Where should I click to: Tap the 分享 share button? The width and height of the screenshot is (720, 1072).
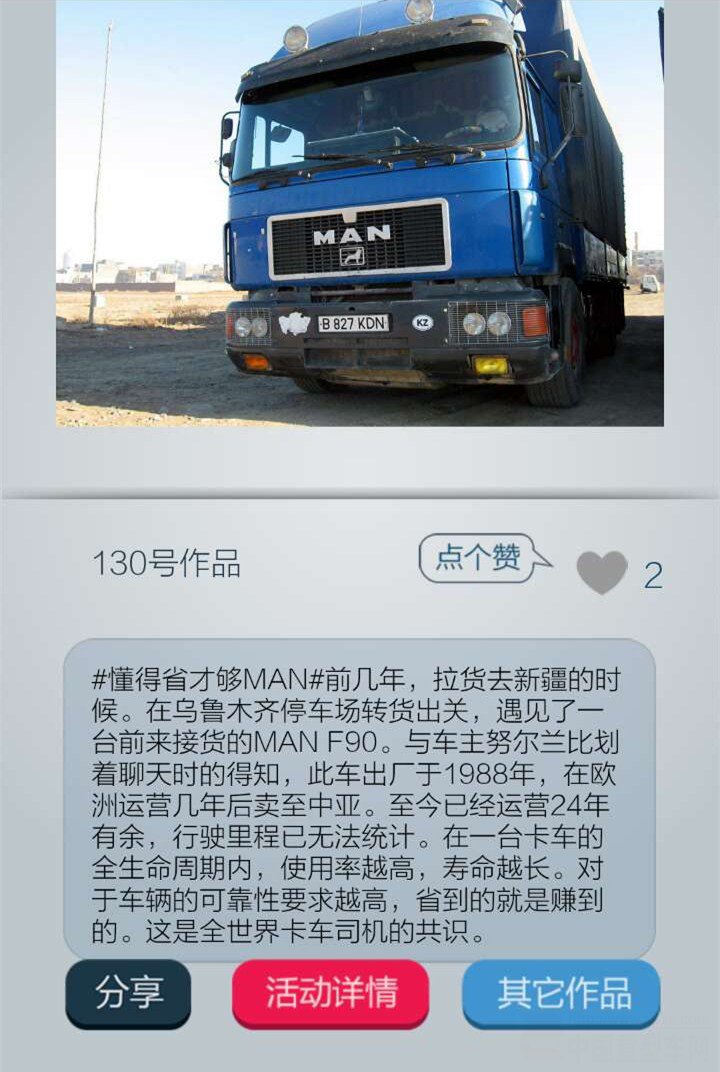point(128,993)
